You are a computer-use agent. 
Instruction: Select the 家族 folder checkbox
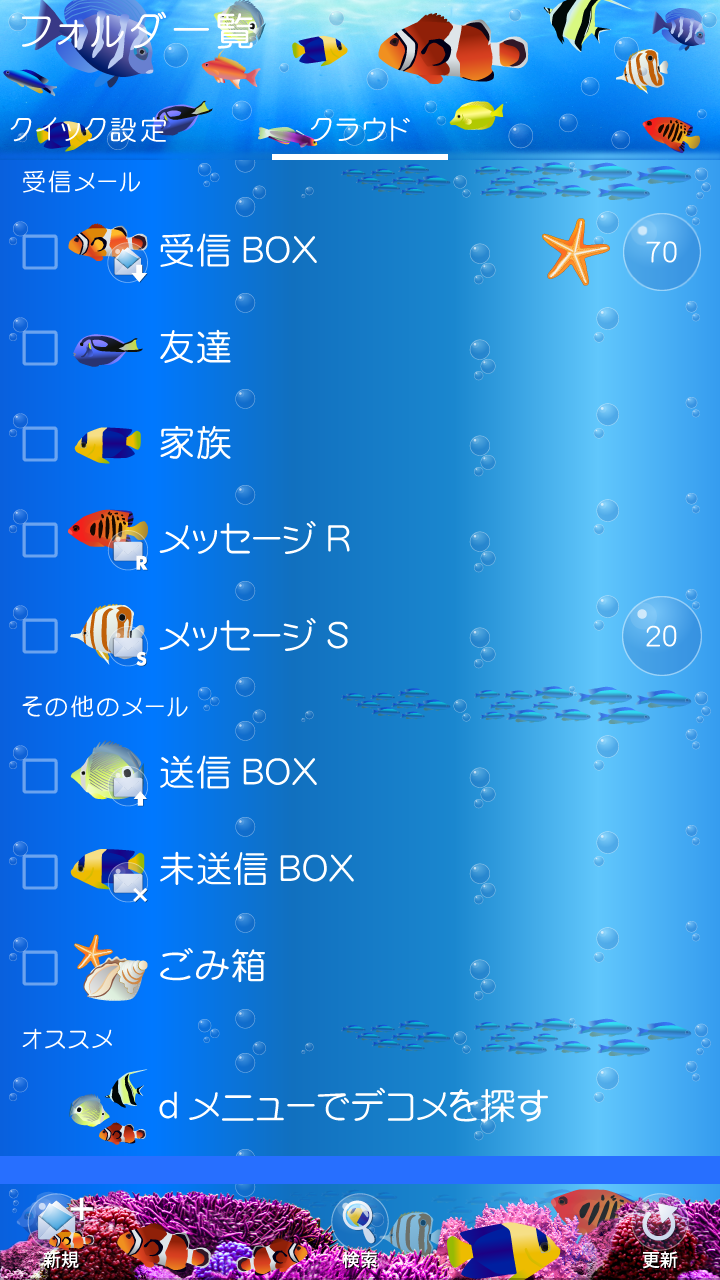(x=40, y=444)
